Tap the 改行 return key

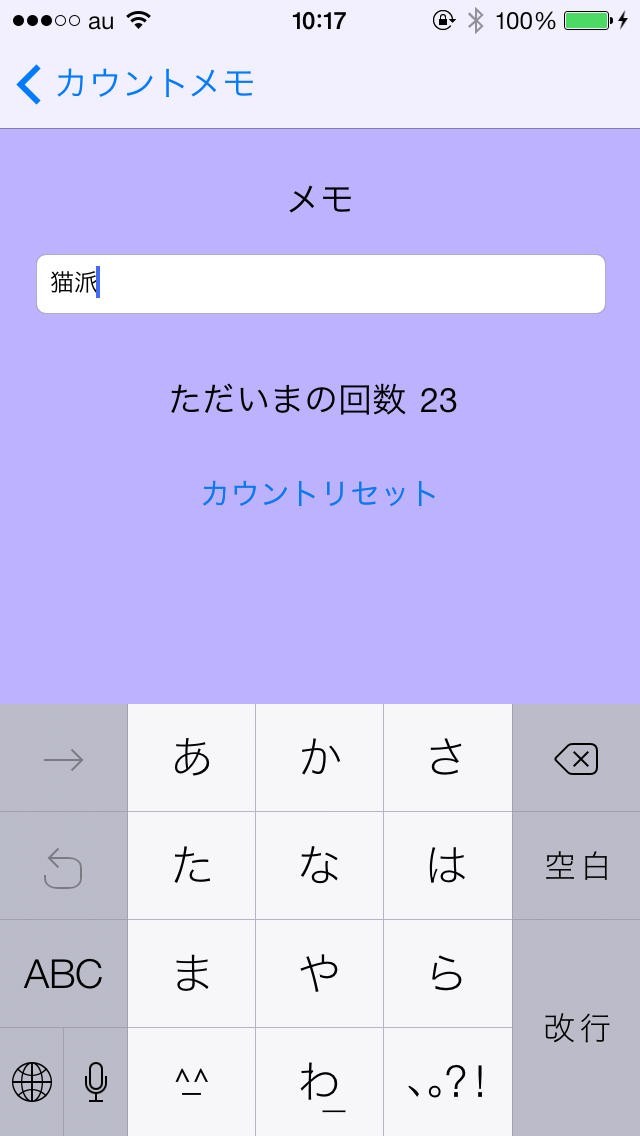(x=576, y=1027)
